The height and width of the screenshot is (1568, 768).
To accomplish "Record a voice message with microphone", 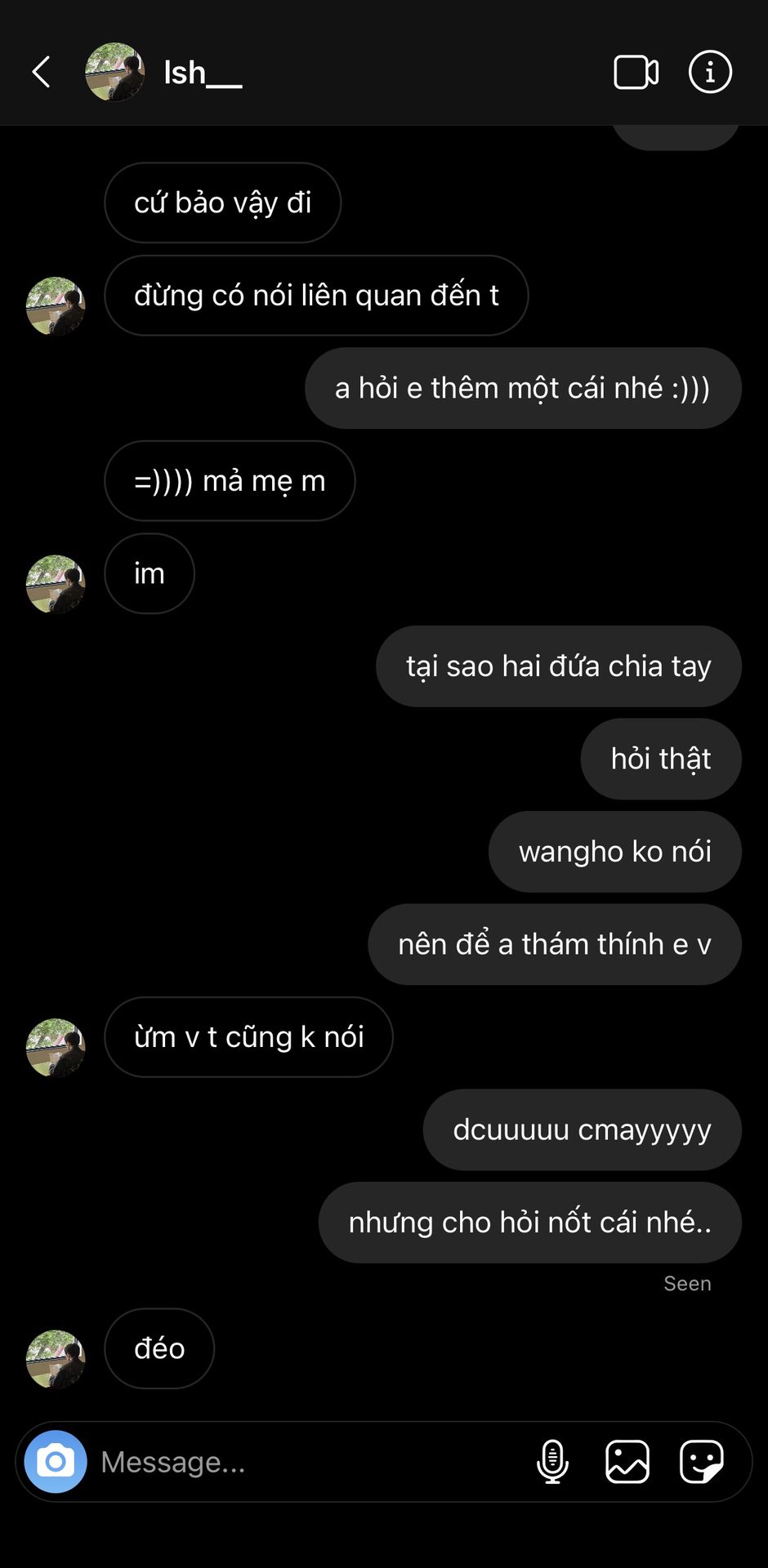I will pyautogui.click(x=552, y=1461).
